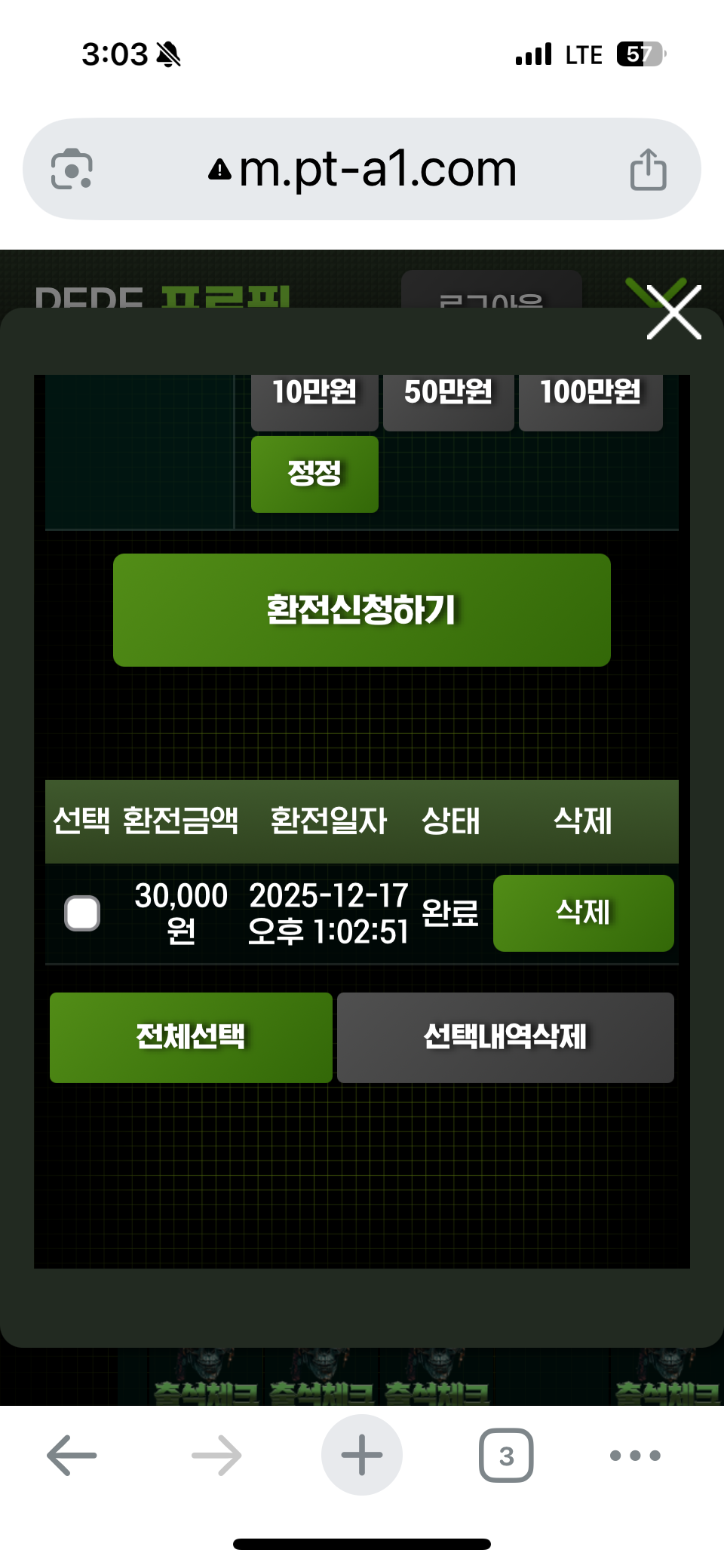
Task: Open the tab switcher showing 3 tabs
Action: pos(506,1455)
